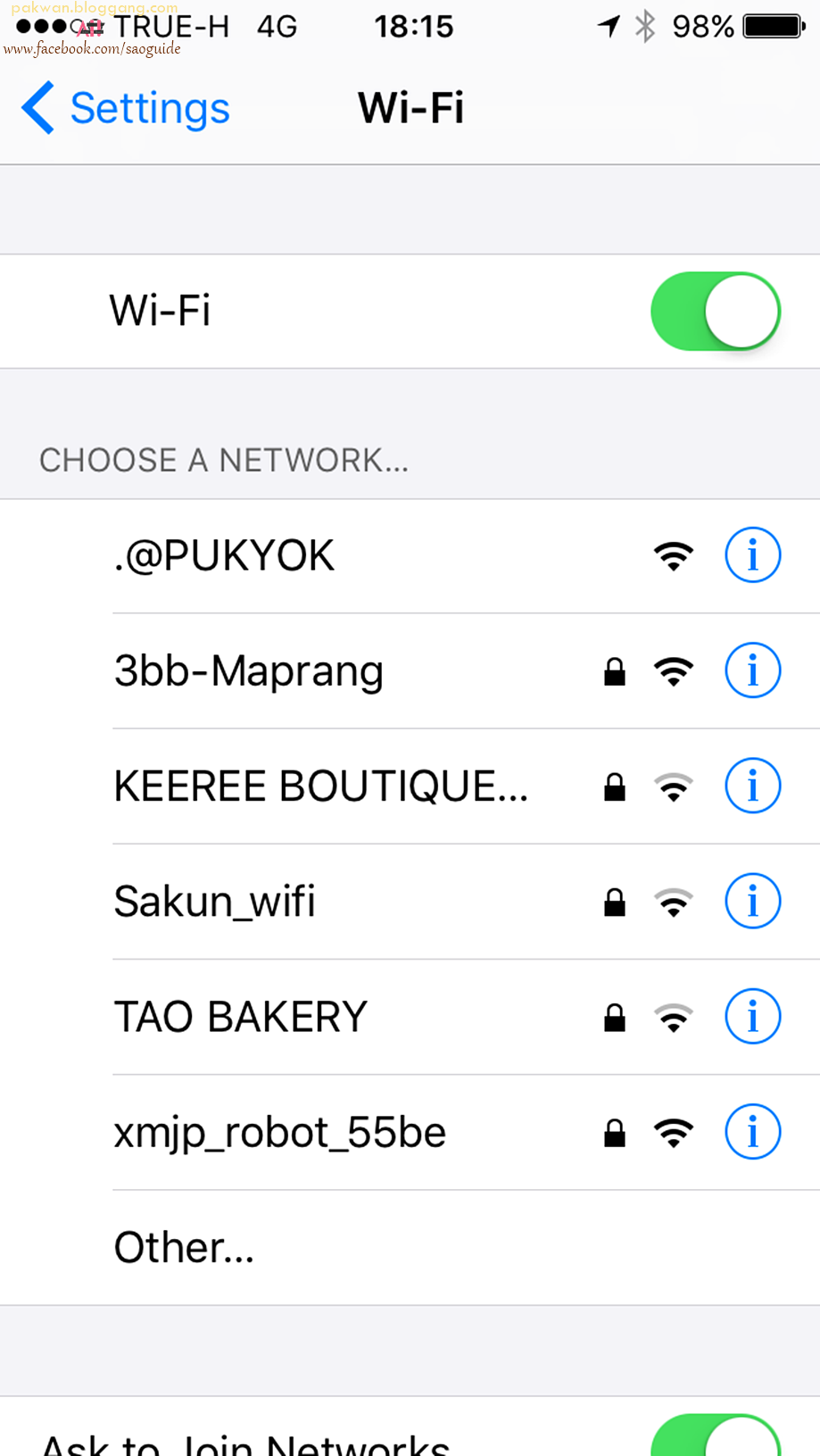The width and height of the screenshot is (820, 1456).
Task: Open TAO BAKERY network info
Action: point(752,1016)
